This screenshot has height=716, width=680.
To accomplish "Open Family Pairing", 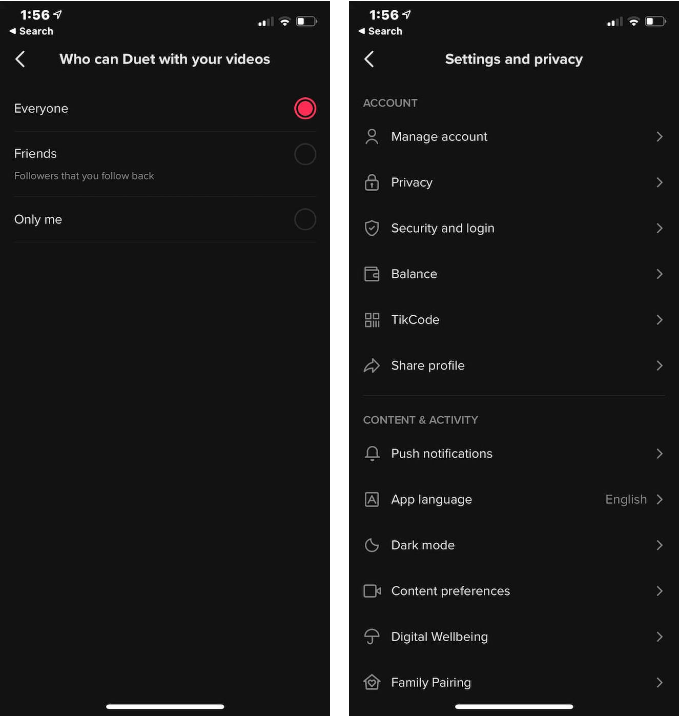I will (x=513, y=683).
